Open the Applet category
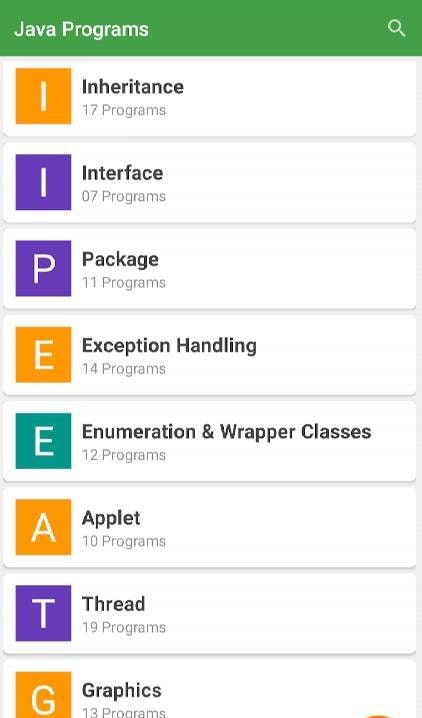Image resolution: width=422 pixels, height=718 pixels. click(209, 527)
